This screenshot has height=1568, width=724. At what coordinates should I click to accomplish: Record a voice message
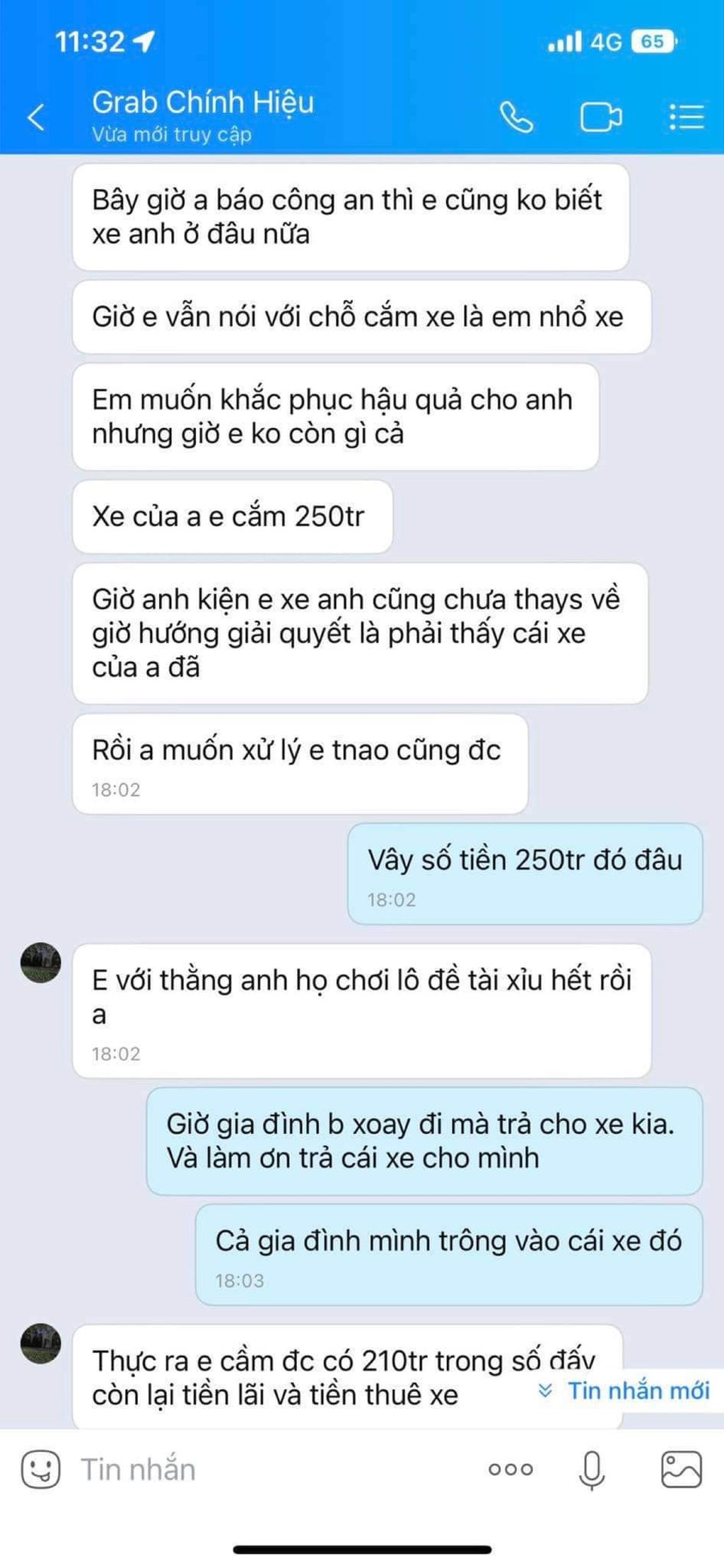pyautogui.click(x=592, y=1470)
